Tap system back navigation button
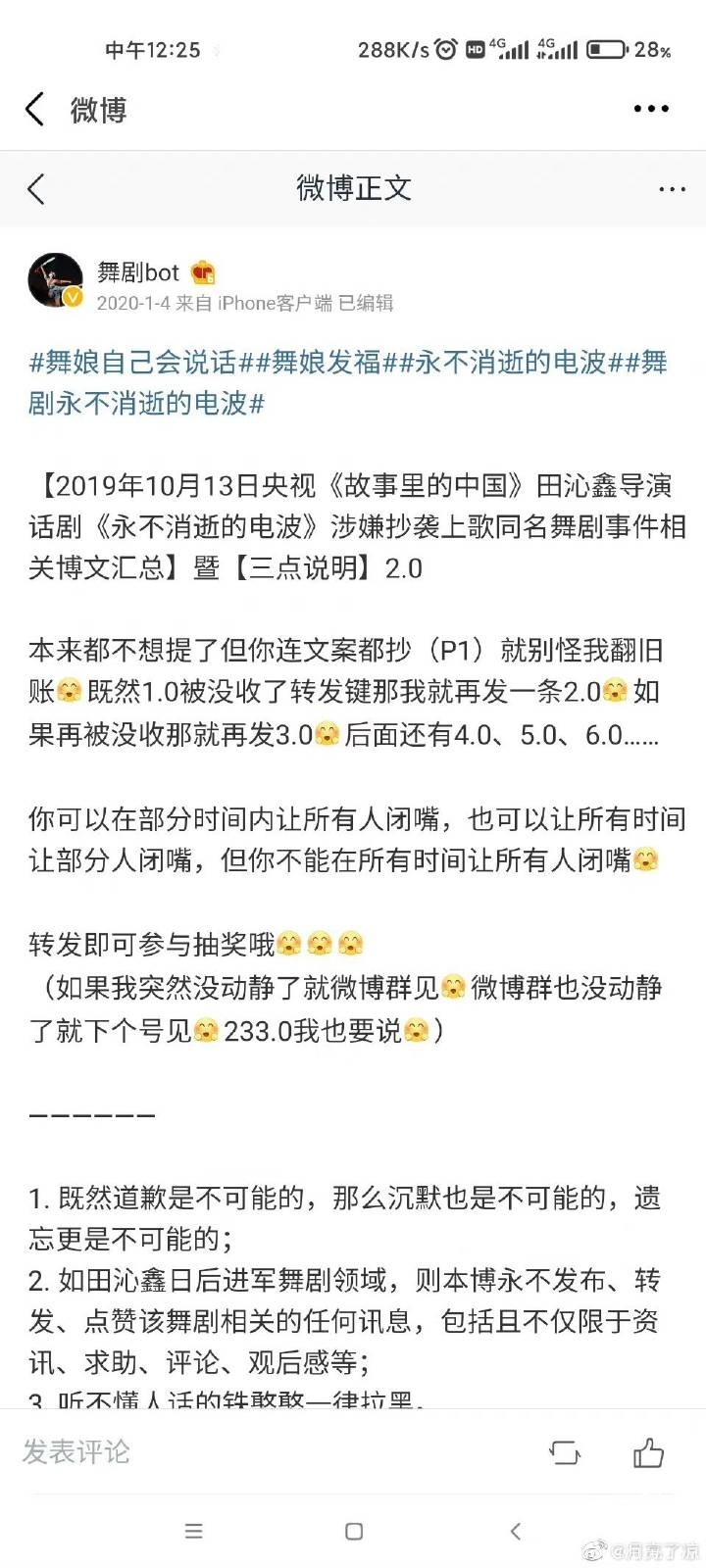The height and width of the screenshot is (1568, 706). pos(516,1531)
